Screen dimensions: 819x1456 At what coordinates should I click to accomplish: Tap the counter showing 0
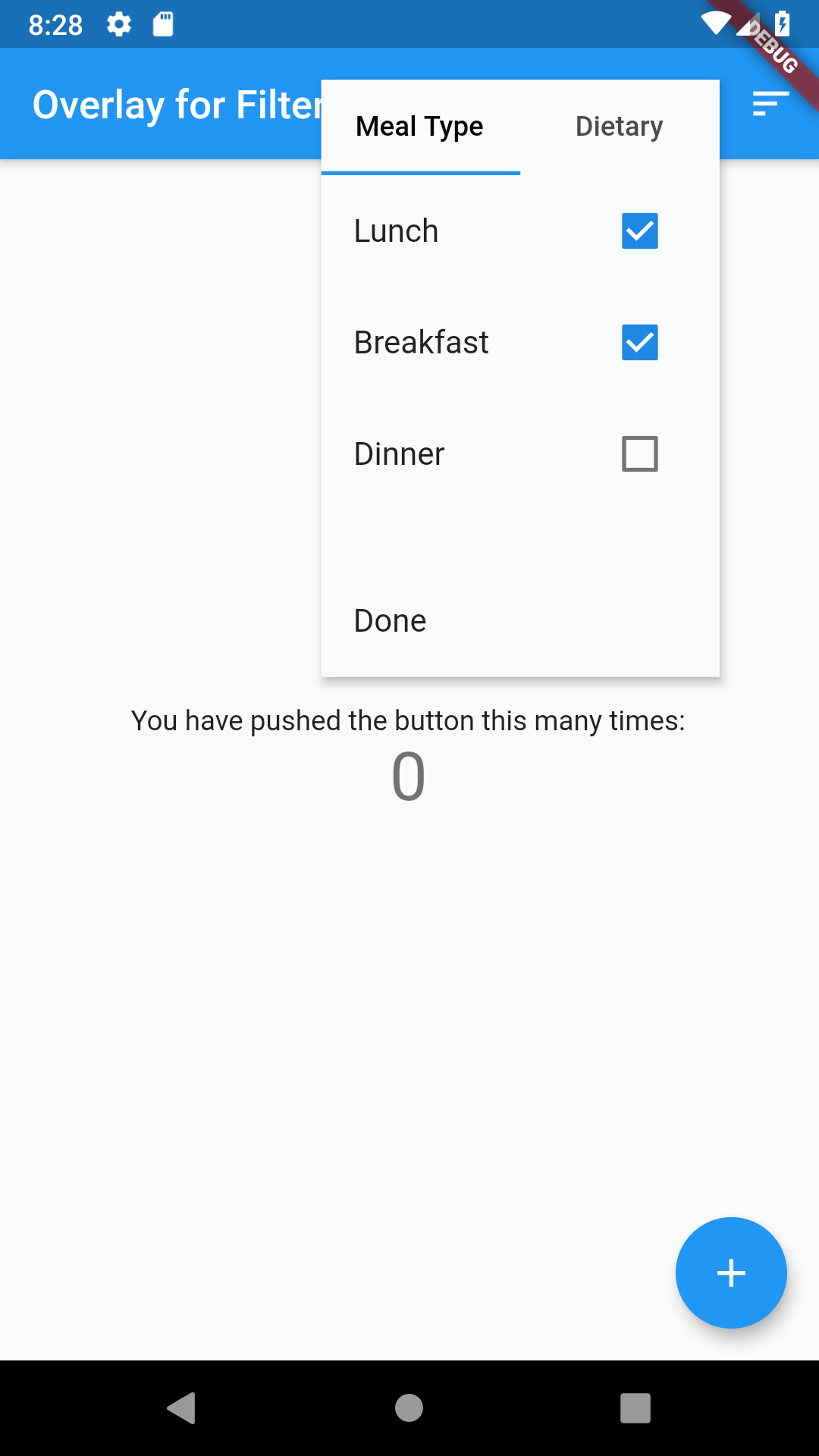pos(409,775)
